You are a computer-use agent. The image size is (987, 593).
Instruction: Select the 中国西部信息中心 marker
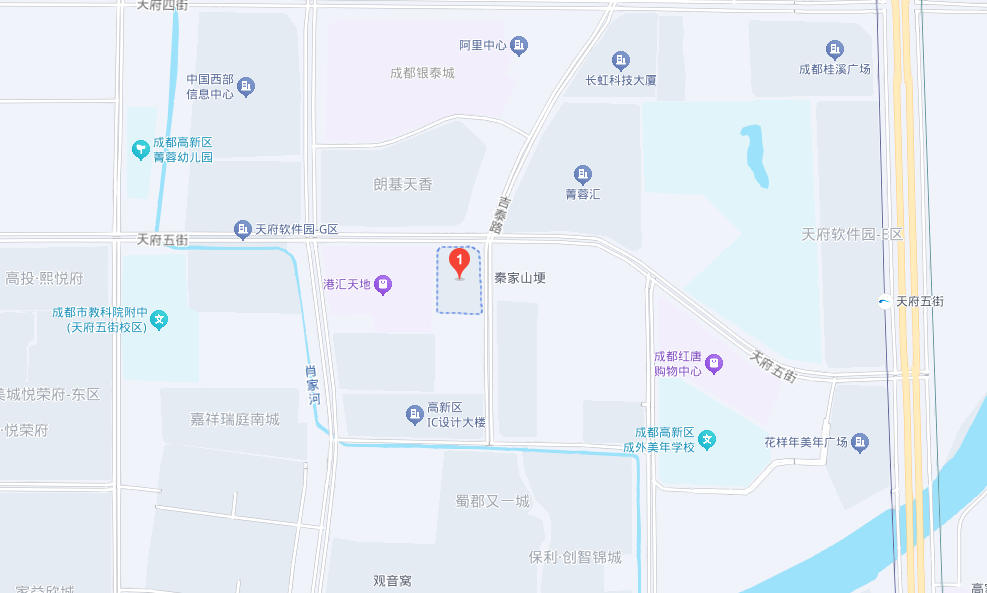pyautogui.click(x=247, y=87)
